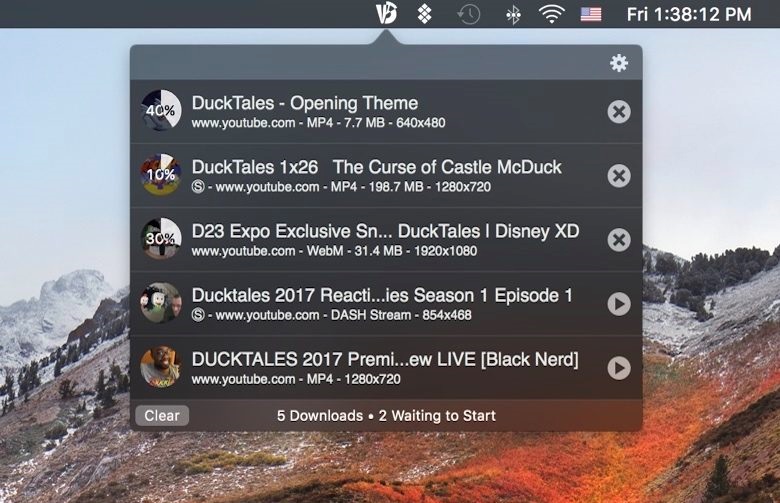Open the Time Machine menu bar icon

tap(469, 14)
